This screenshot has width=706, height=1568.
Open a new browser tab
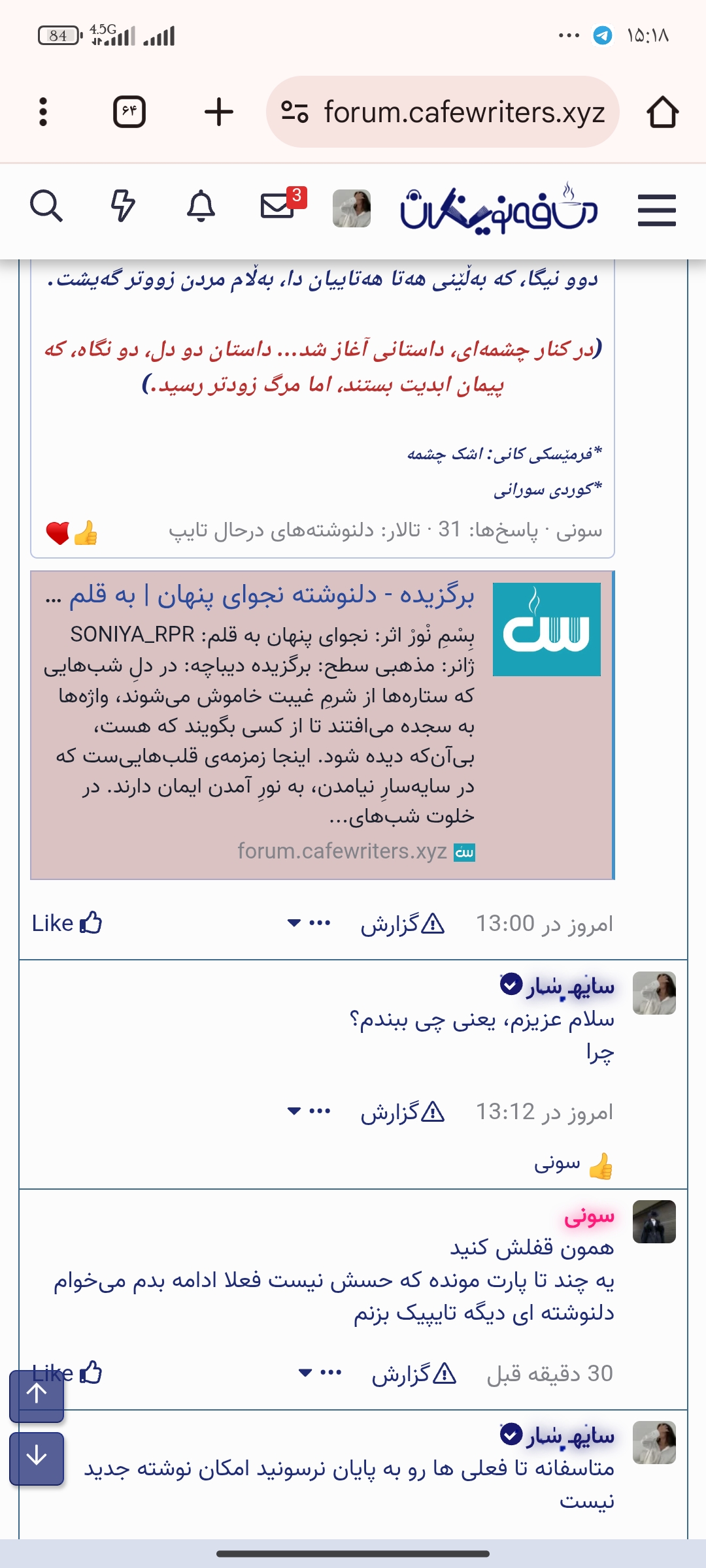point(219,112)
